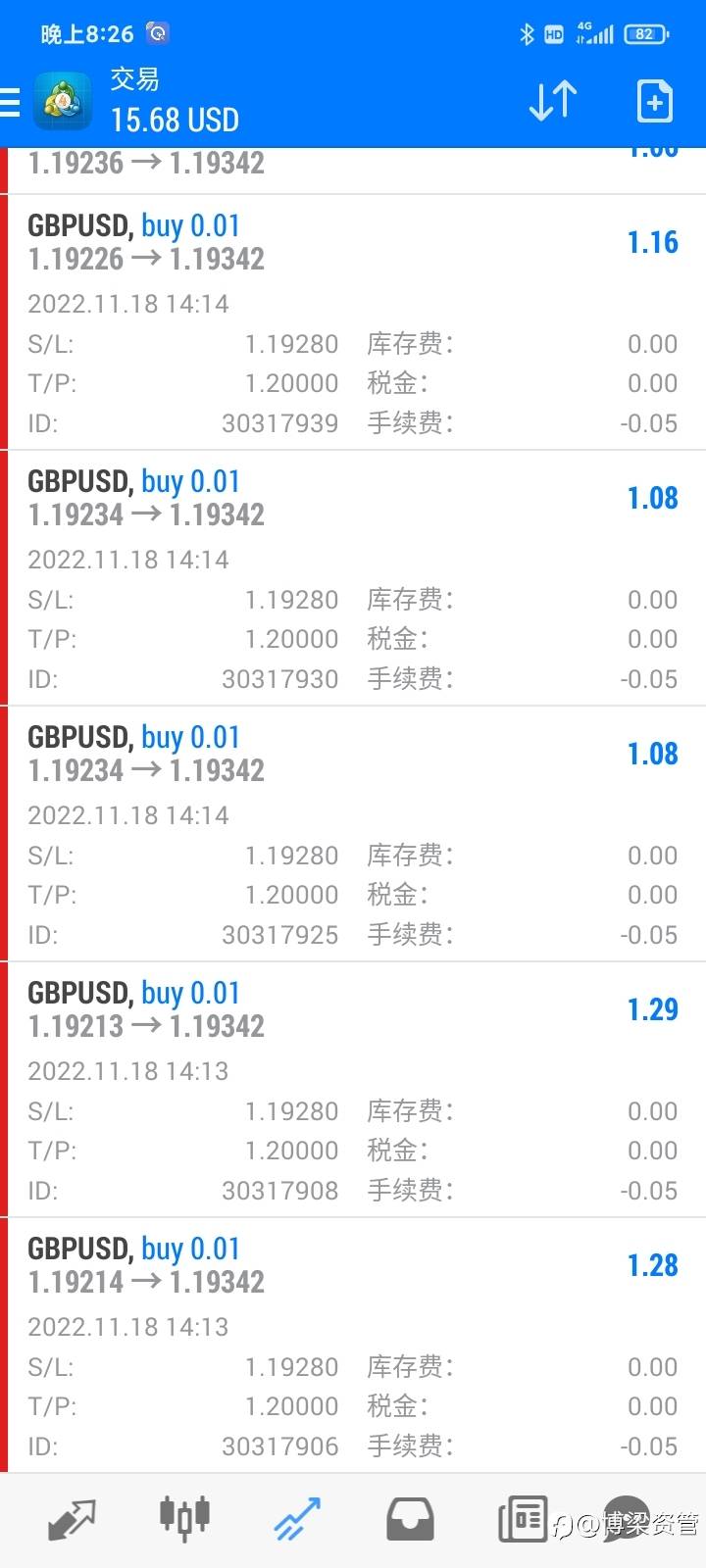The image size is (706, 1568).
Task: Open GBPUSD position with ID 30317908
Action: point(353,1091)
